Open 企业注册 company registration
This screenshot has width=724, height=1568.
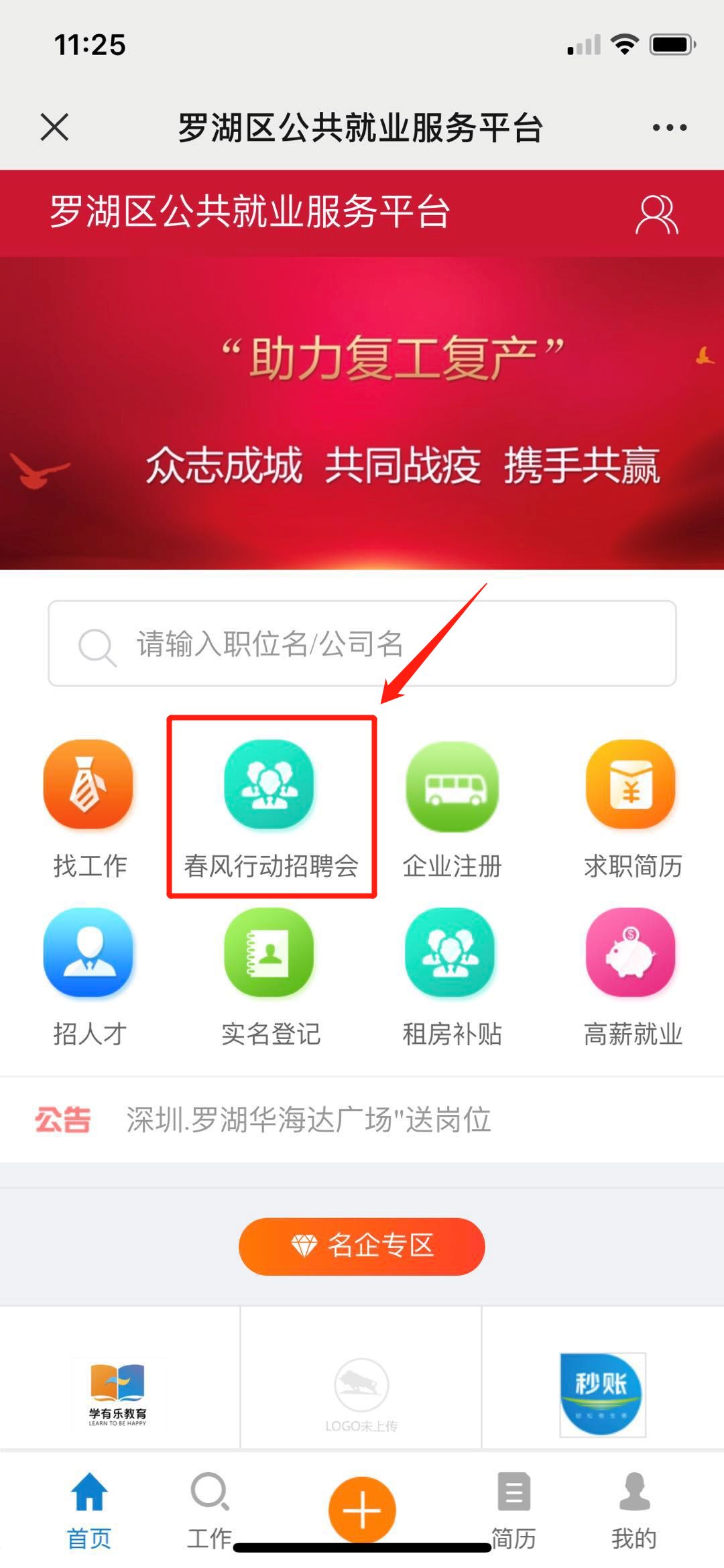(452, 809)
